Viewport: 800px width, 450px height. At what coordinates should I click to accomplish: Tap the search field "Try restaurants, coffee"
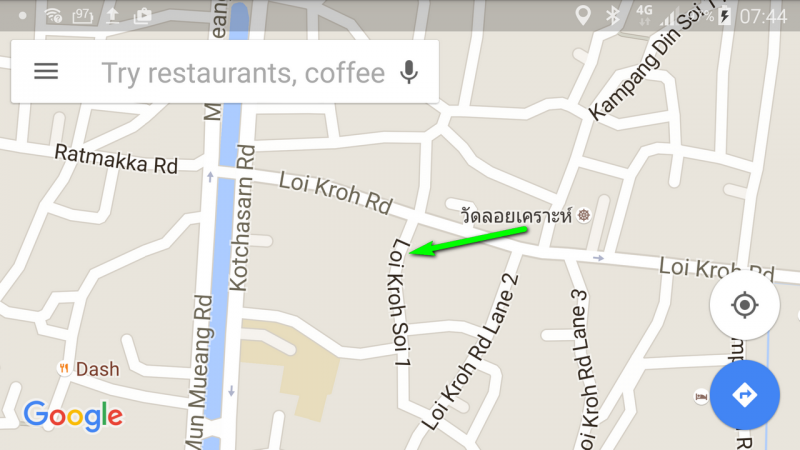(x=242, y=72)
